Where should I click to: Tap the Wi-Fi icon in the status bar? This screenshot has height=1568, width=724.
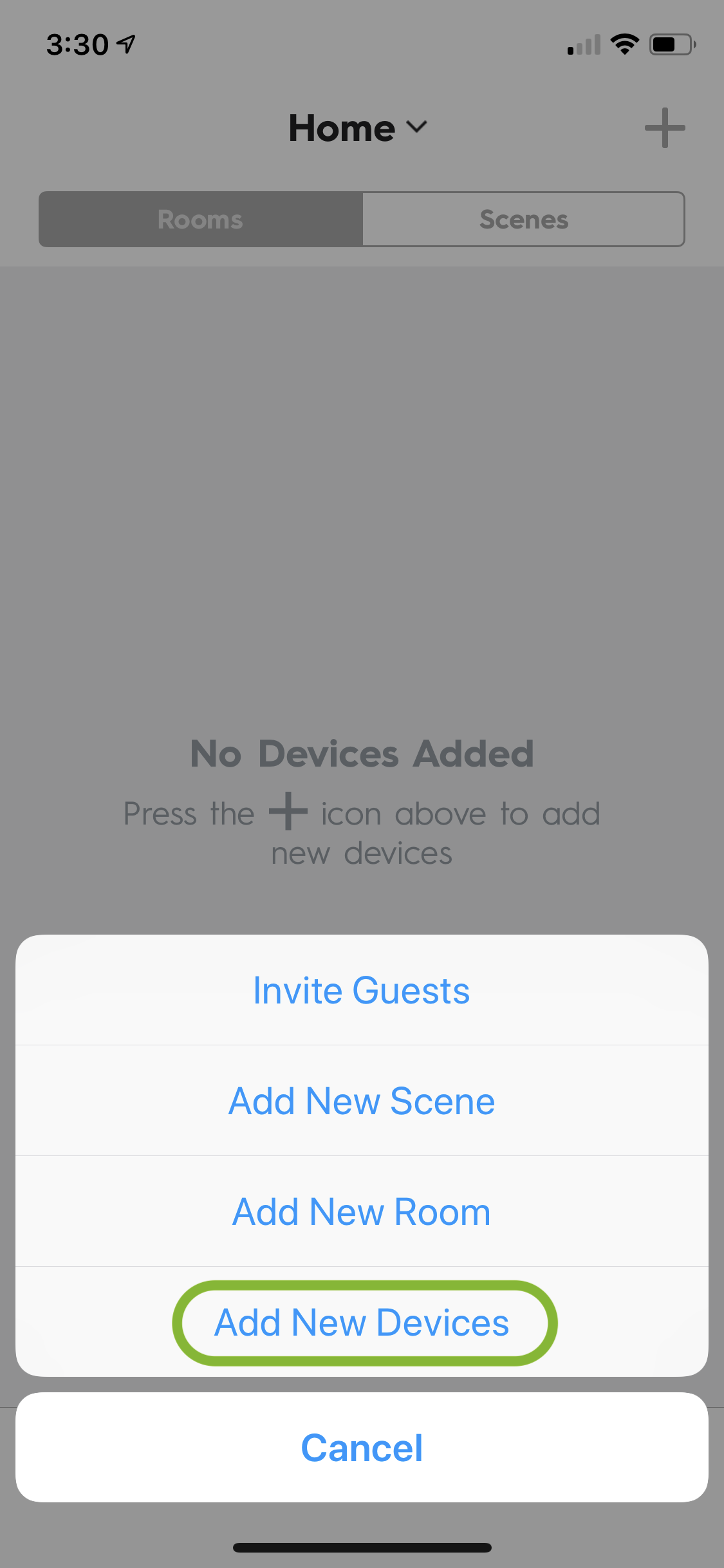623,43
